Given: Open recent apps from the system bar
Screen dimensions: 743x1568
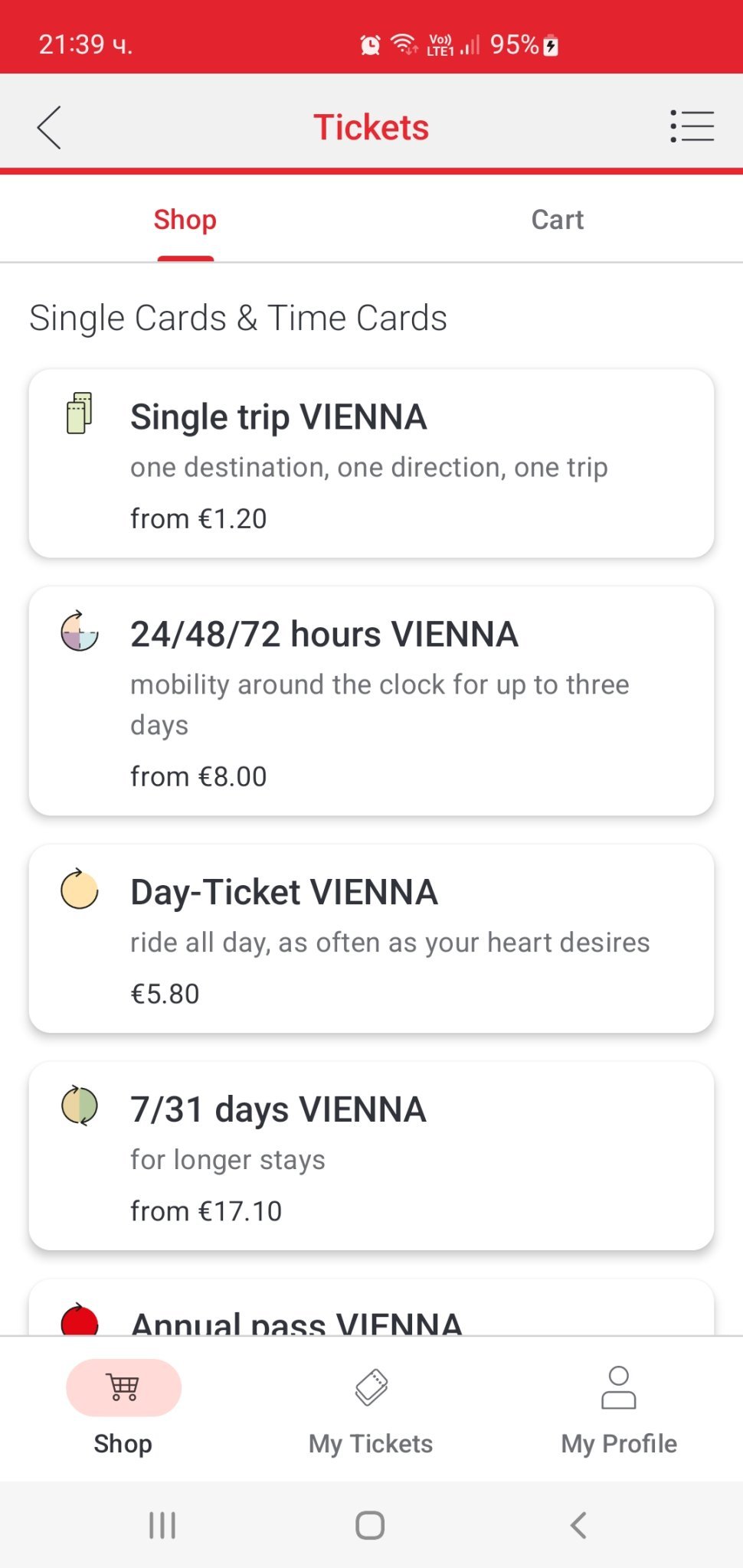Looking at the screenshot, I should tap(162, 1525).
